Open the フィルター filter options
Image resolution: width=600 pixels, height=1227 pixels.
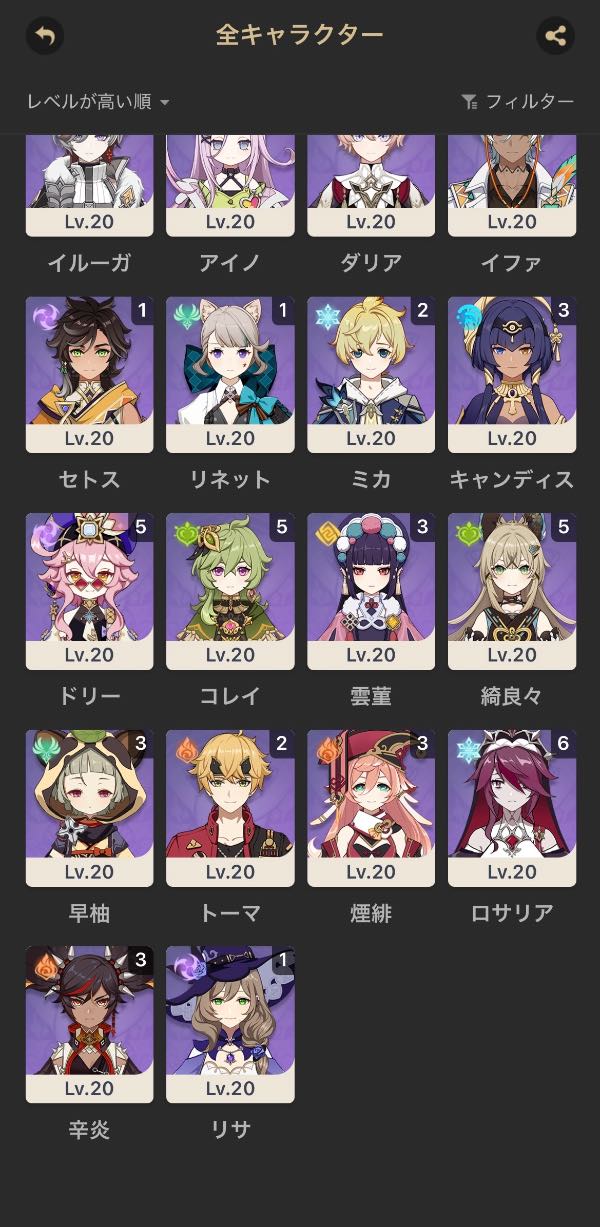tap(517, 101)
